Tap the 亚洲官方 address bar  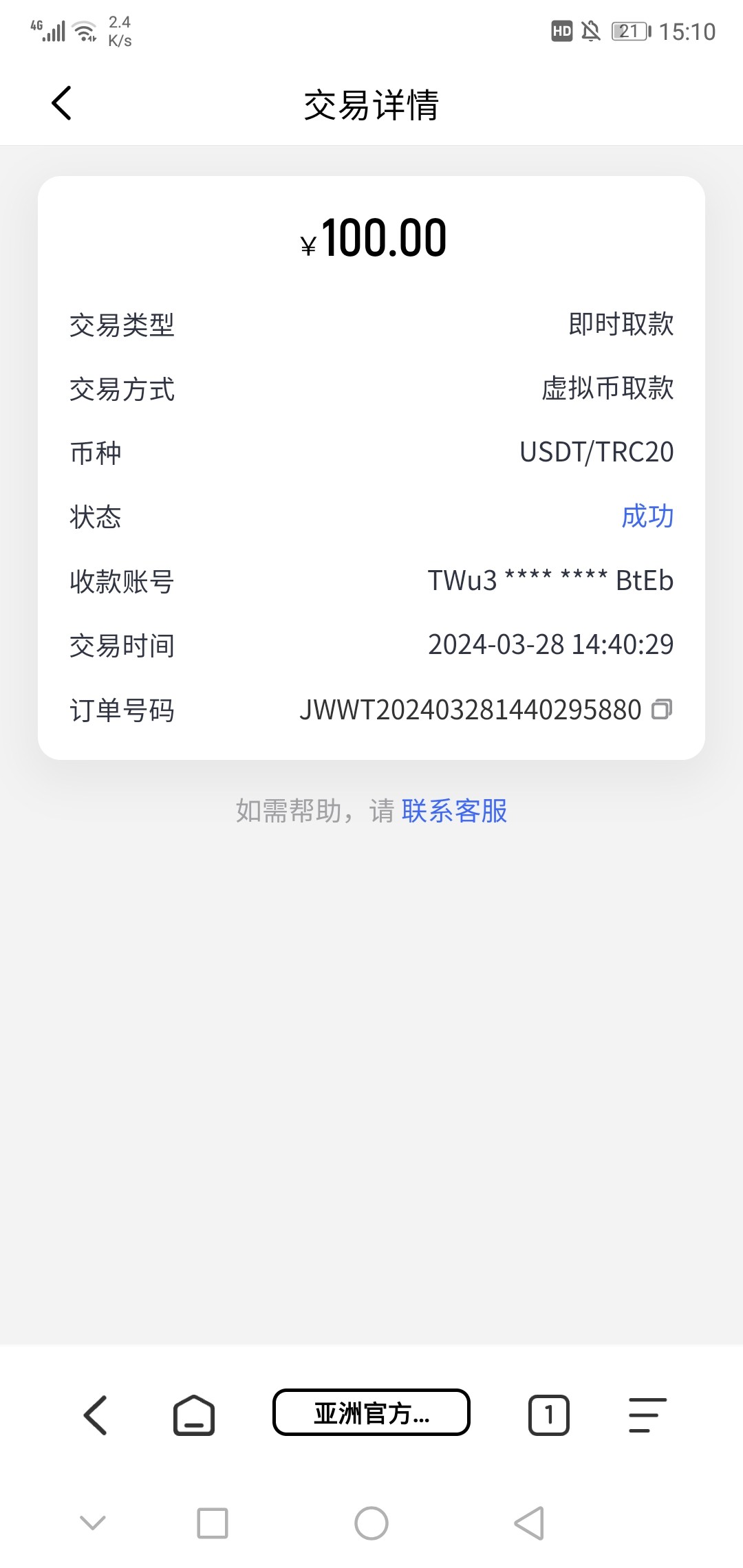click(x=371, y=1413)
